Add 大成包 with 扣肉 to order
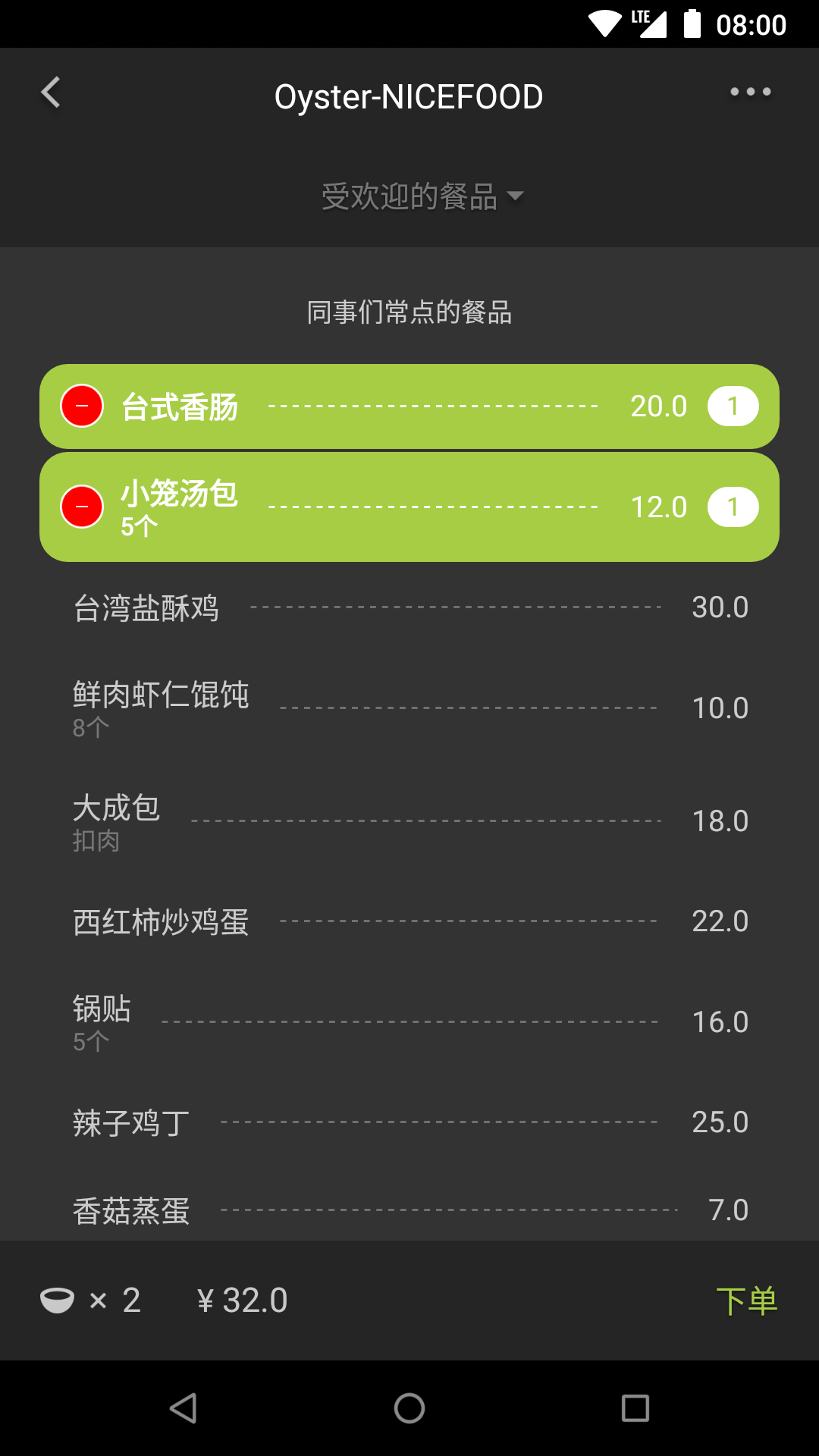Image resolution: width=819 pixels, height=1456 pixels. [409, 820]
